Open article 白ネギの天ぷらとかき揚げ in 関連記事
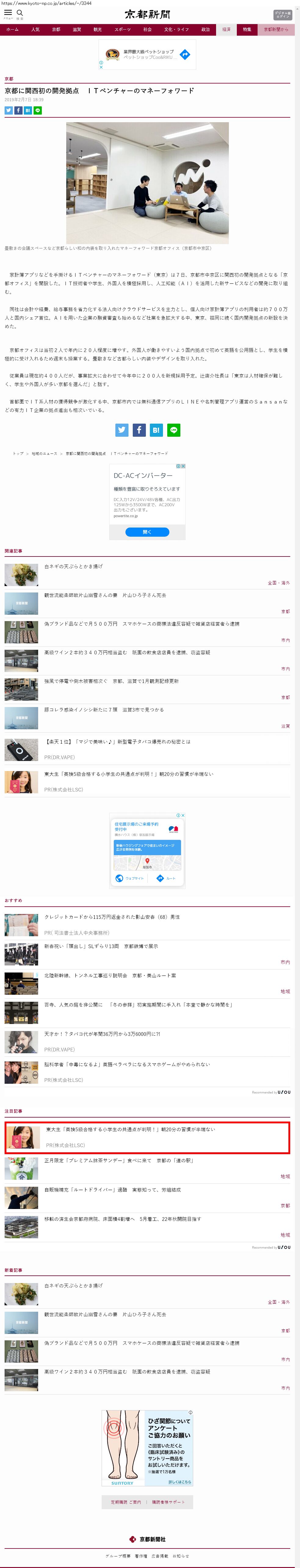Screen dimensions: 300x1568 [x=74, y=566]
